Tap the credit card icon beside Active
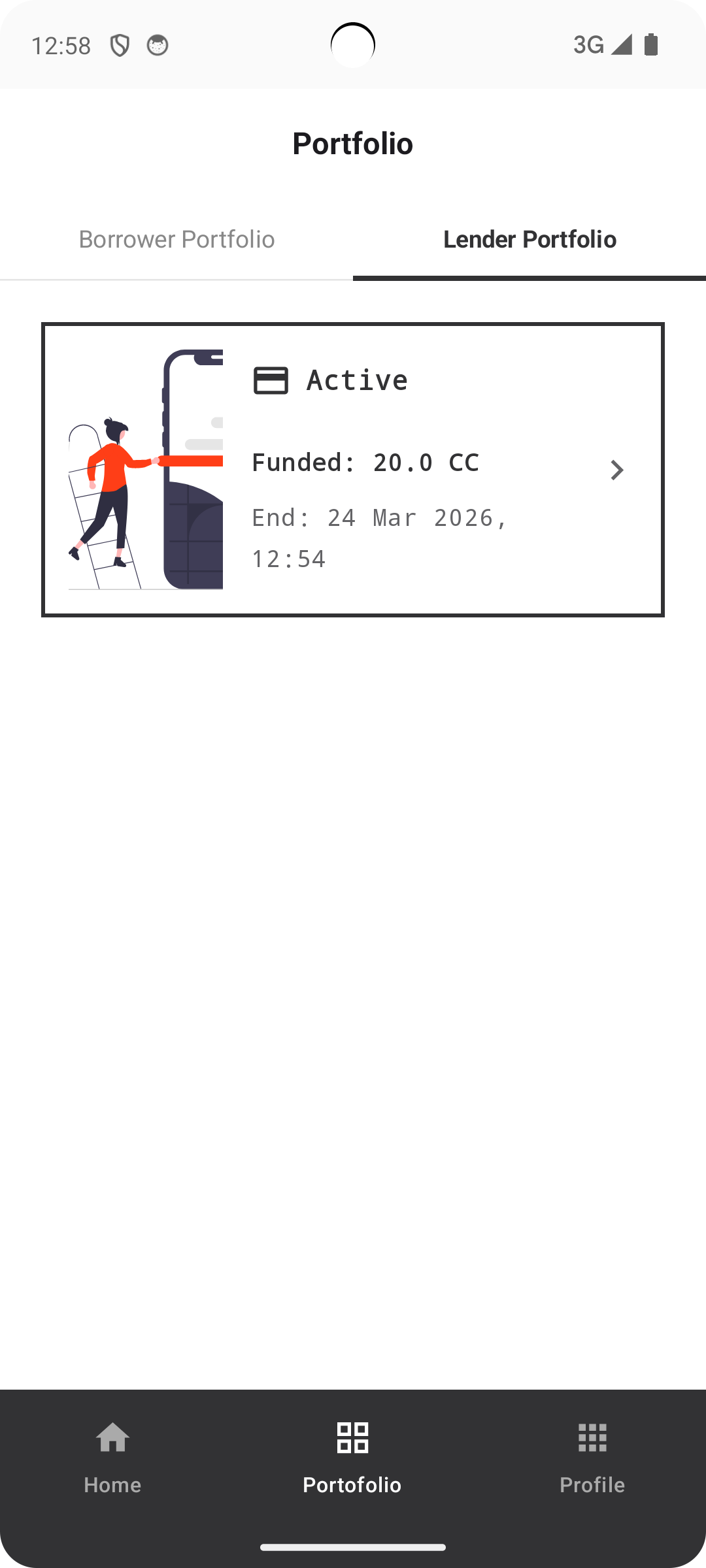The height and width of the screenshot is (1568, 706). (271, 380)
